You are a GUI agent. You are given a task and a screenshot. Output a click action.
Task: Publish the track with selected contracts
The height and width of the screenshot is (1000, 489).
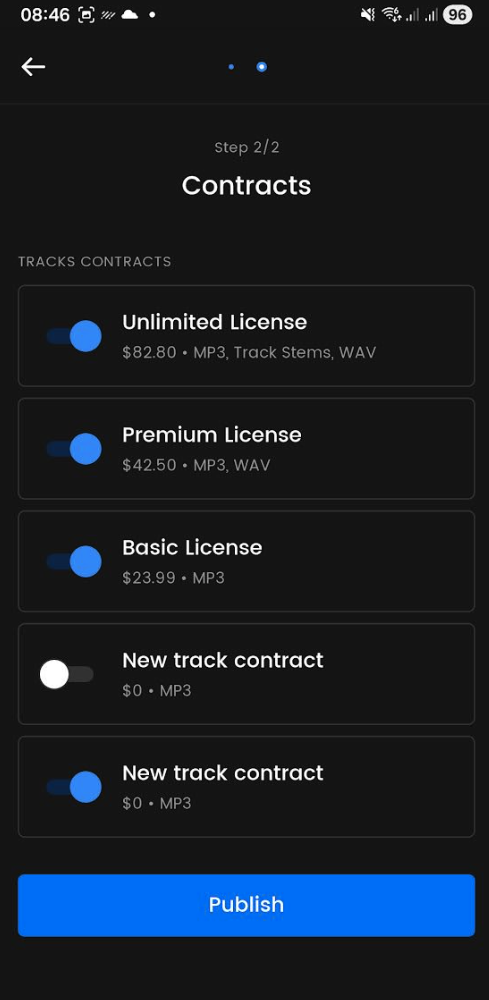(x=246, y=905)
